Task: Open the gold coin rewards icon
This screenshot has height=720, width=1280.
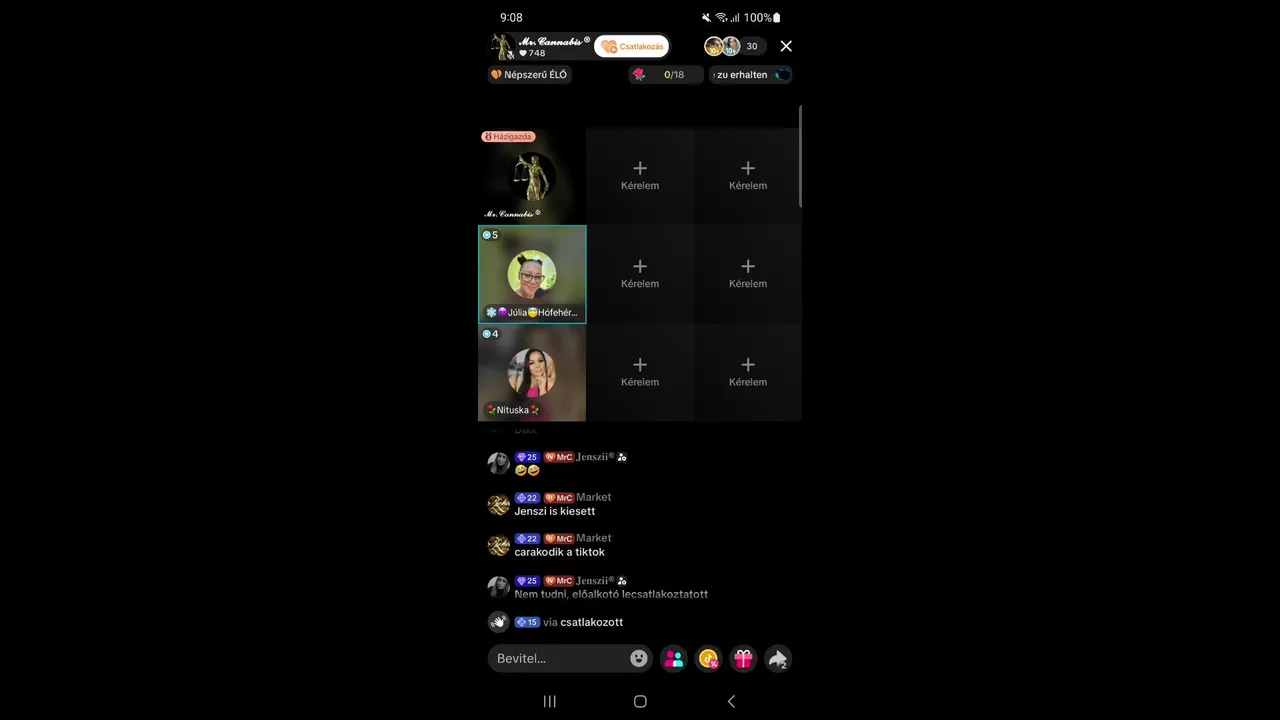Action: coord(708,659)
